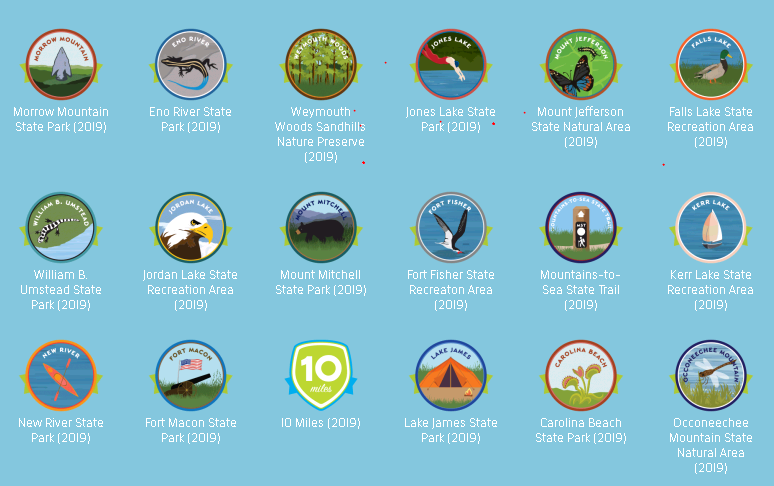
Task: Select the New River State Park badge
Action: pyautogui.click(x=61, y=375)
